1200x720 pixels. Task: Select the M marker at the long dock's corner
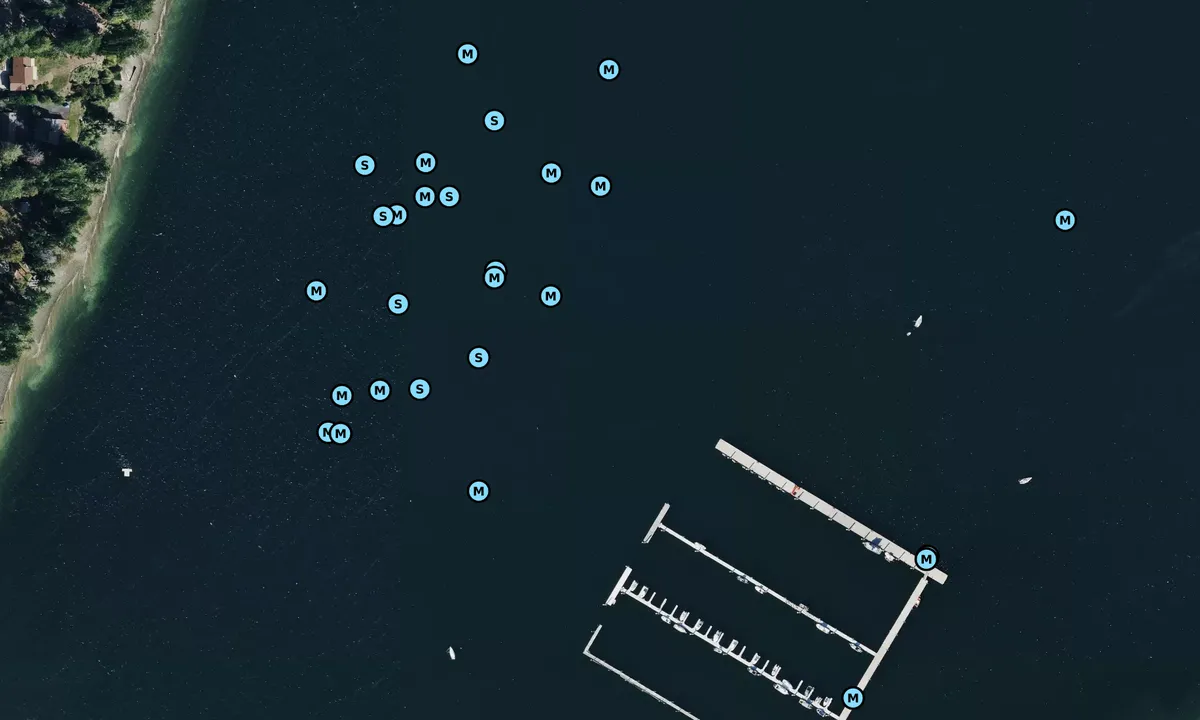pyautogui.click(x=926, y=559)
